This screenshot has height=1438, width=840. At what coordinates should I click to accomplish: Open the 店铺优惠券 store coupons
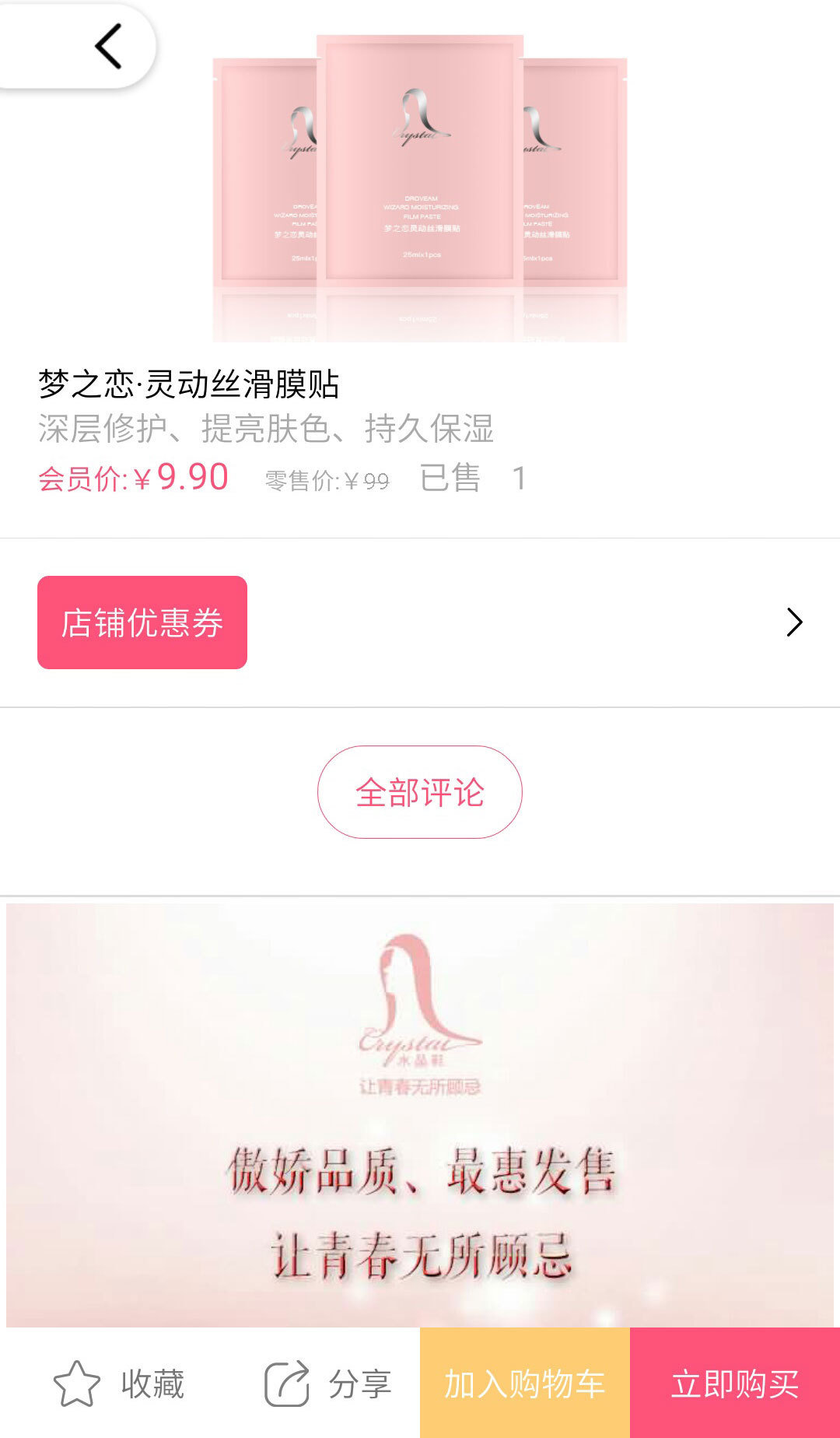(x=142, y=623)
